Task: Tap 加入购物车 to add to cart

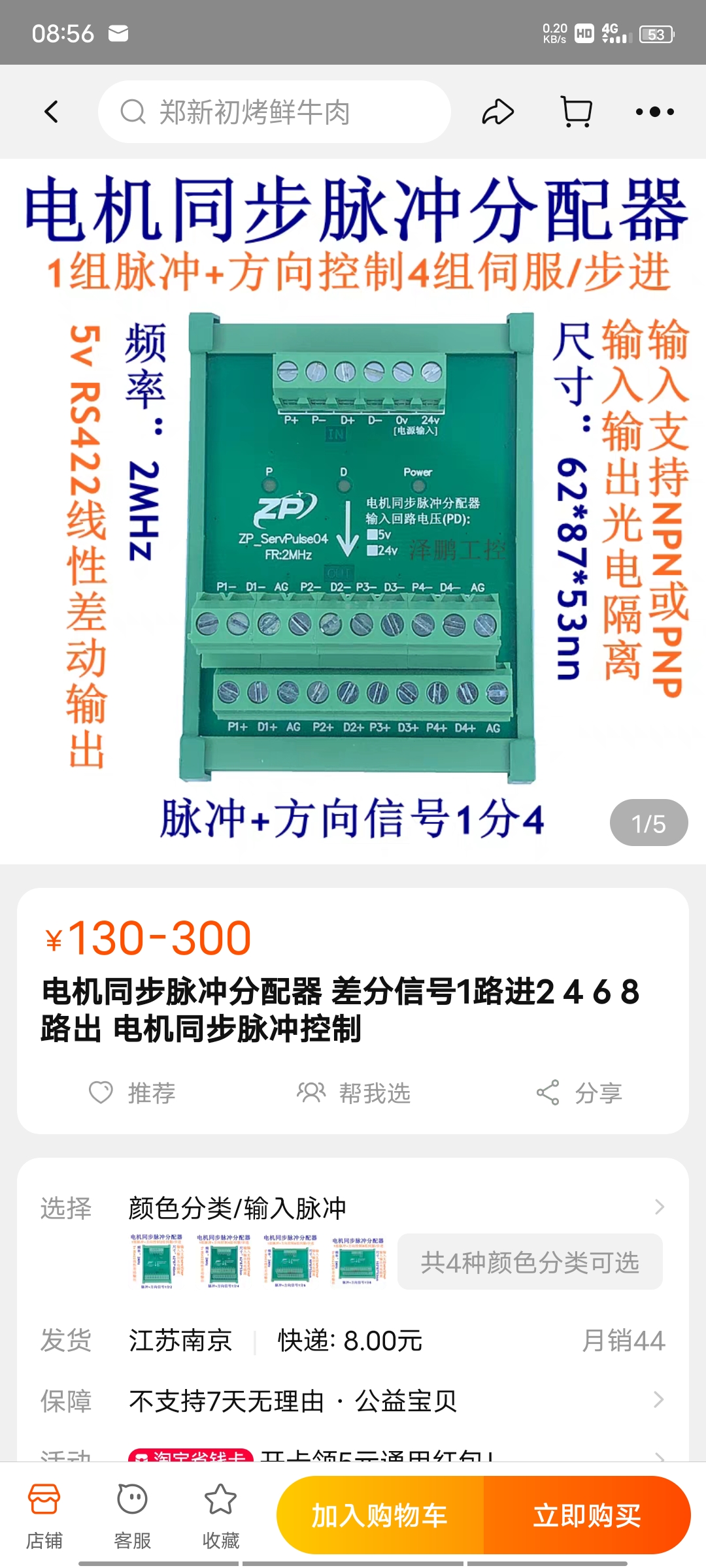Action: point(380,1515)
